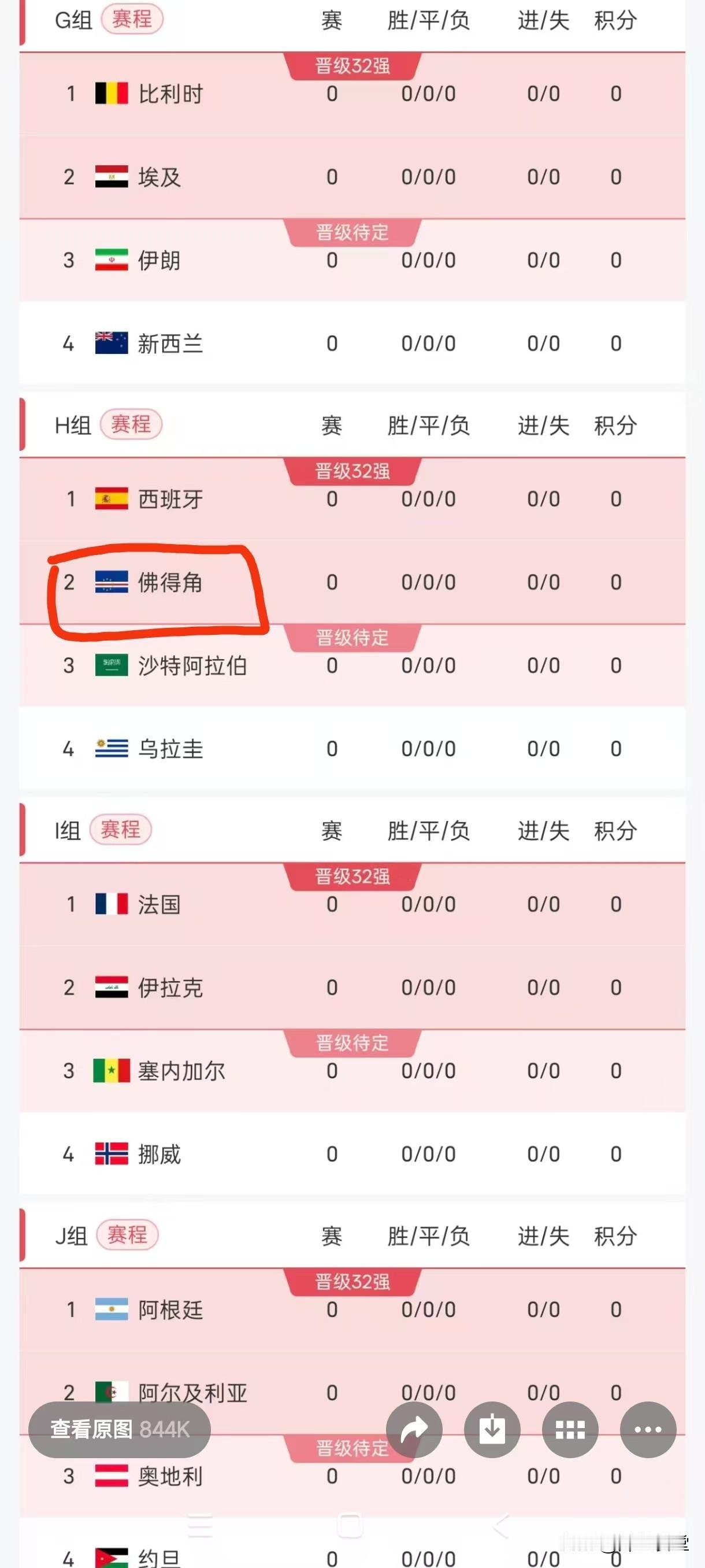Tap the download image icon

pyautogui.click(x=492, y=1430)
